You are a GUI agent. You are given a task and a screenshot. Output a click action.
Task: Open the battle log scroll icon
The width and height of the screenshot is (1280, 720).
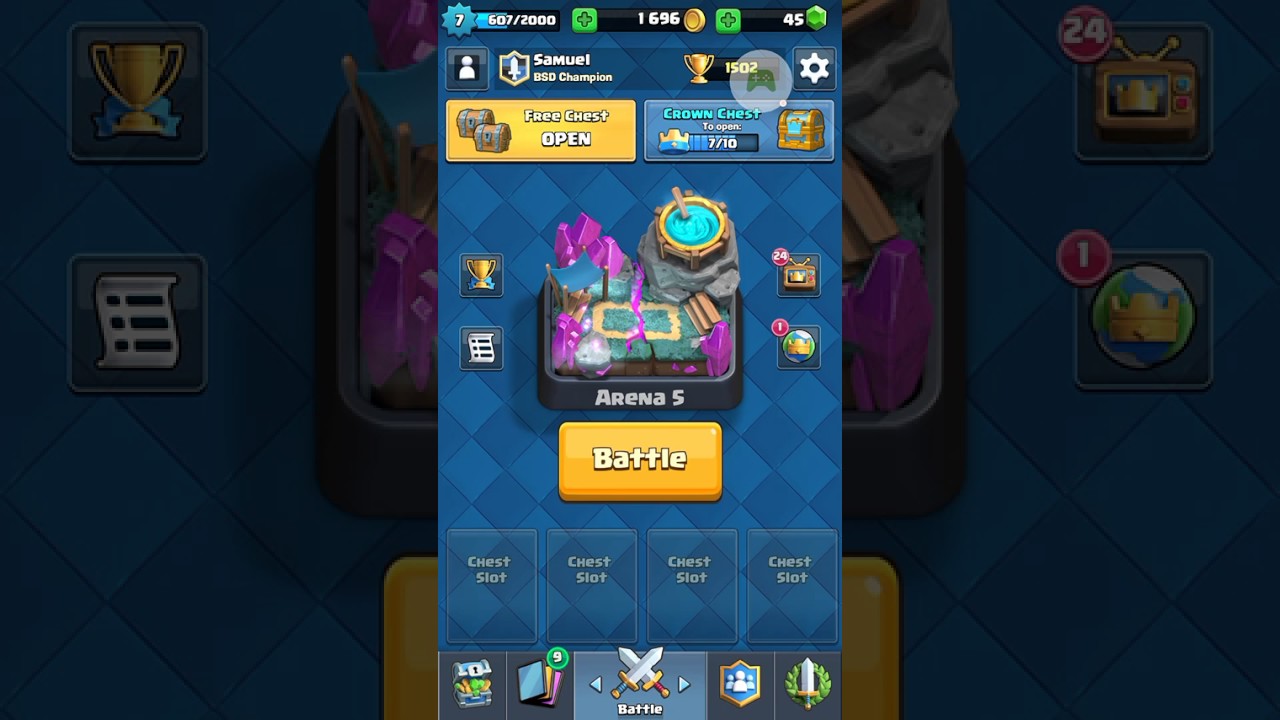[x=481, y=348]
